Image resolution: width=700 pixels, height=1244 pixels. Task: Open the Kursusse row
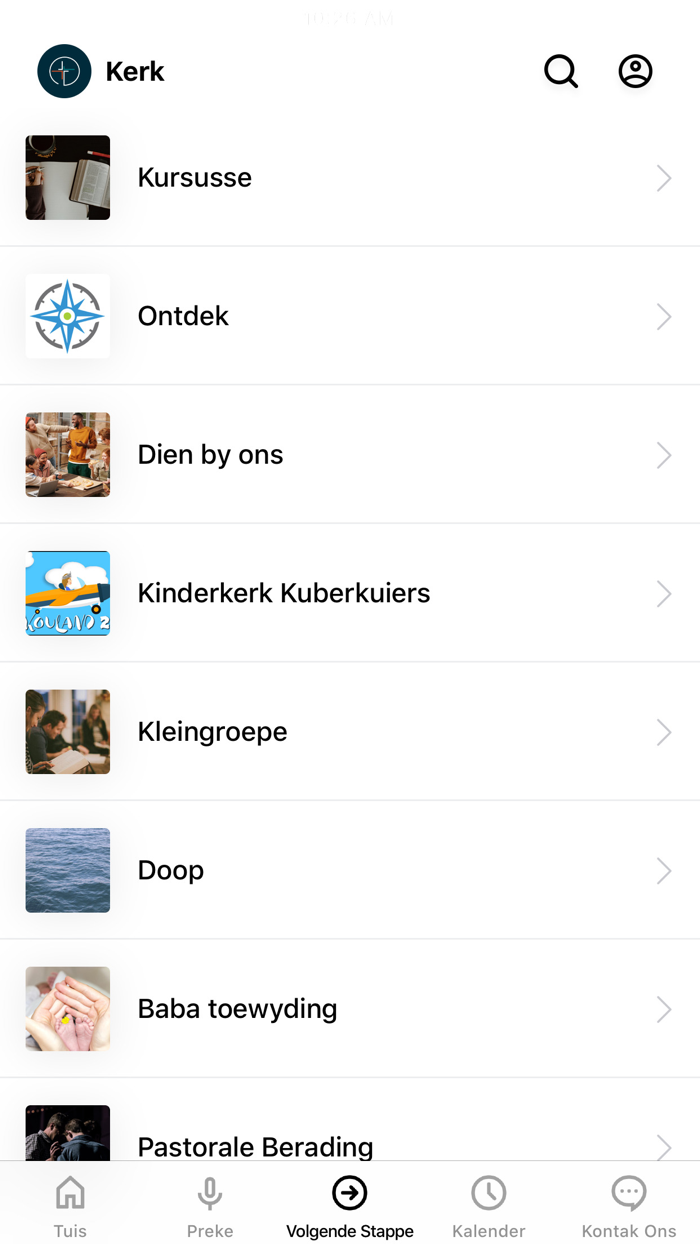coord(350,178)
